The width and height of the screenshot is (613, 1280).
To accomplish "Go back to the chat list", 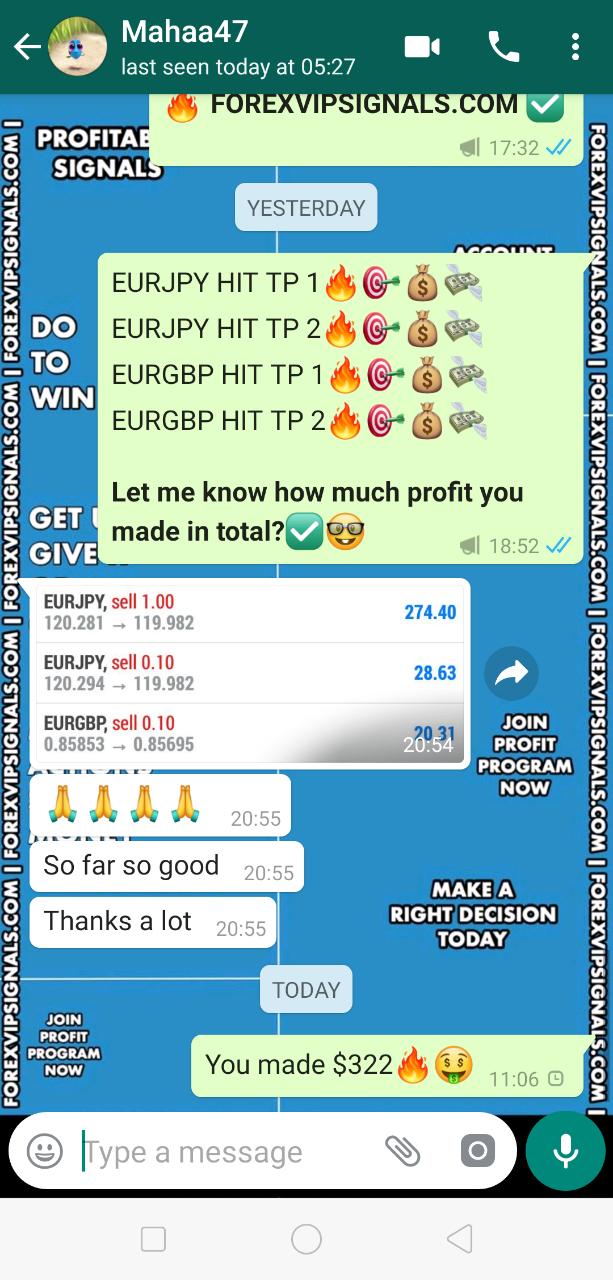I will (26, 47).
